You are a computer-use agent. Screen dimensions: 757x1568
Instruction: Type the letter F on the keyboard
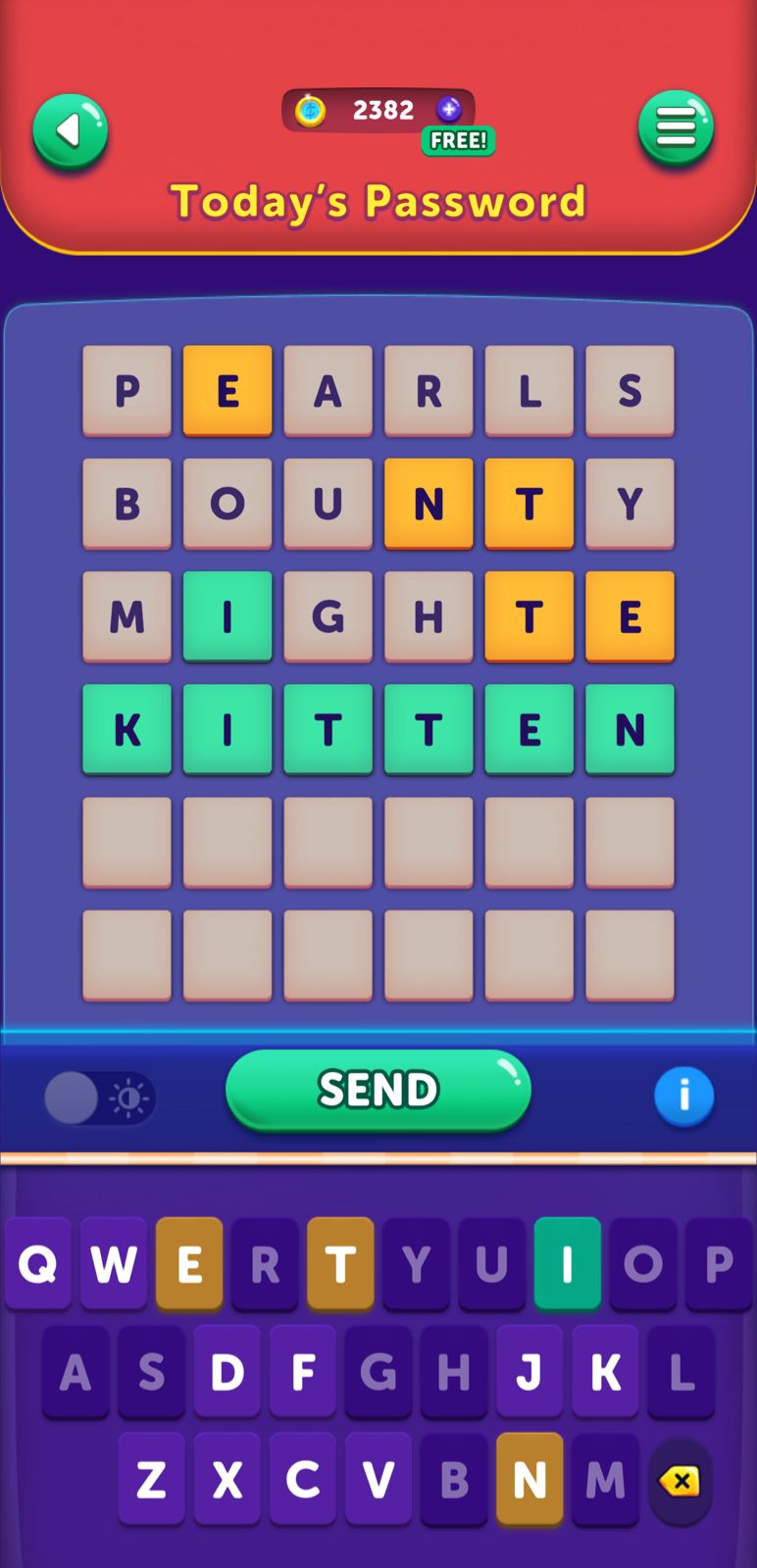point(302,1372)
